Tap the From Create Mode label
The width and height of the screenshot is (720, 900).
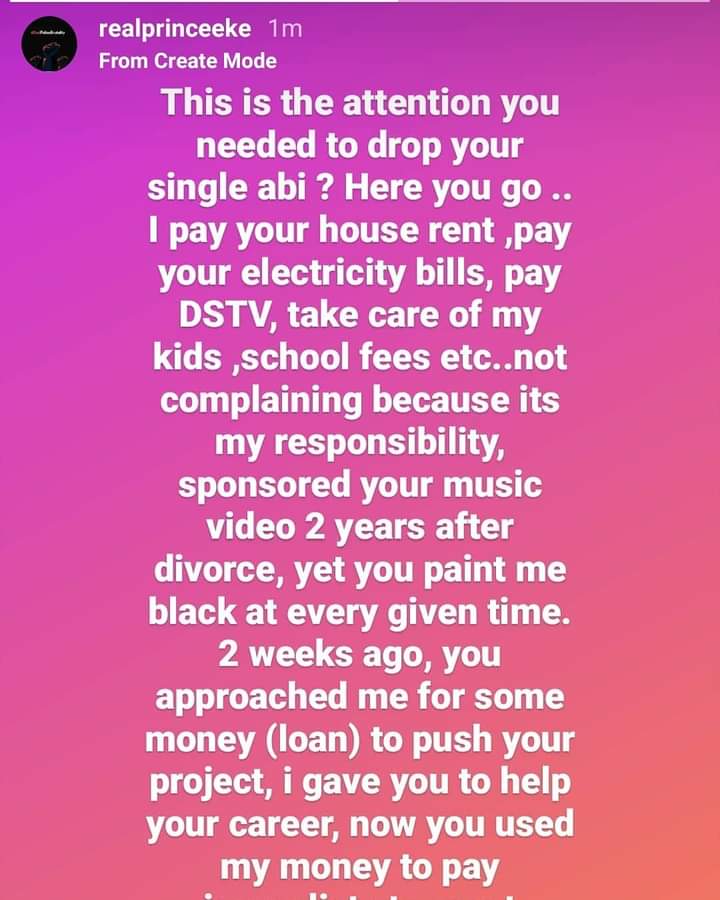187,61
